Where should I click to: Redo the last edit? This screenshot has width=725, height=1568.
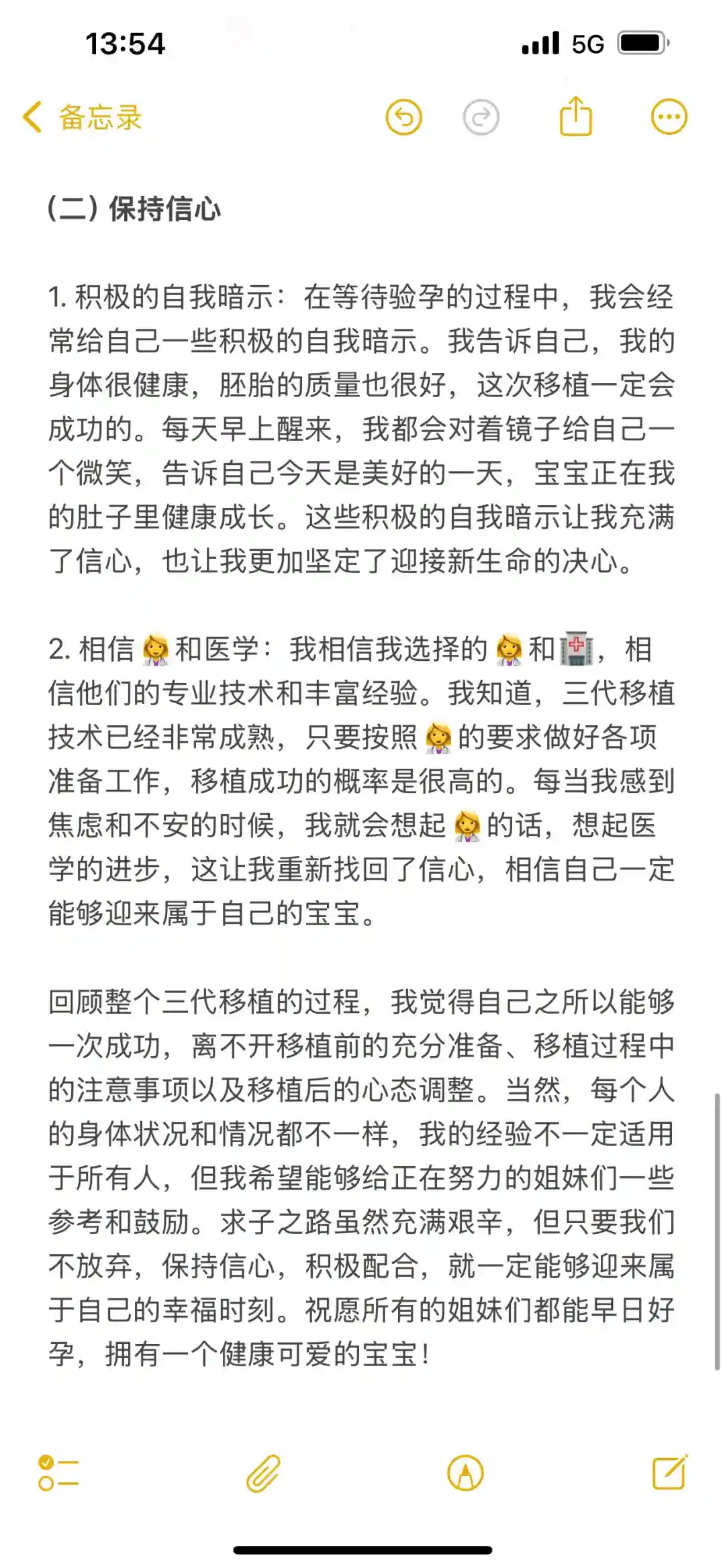tap(481, 117)
